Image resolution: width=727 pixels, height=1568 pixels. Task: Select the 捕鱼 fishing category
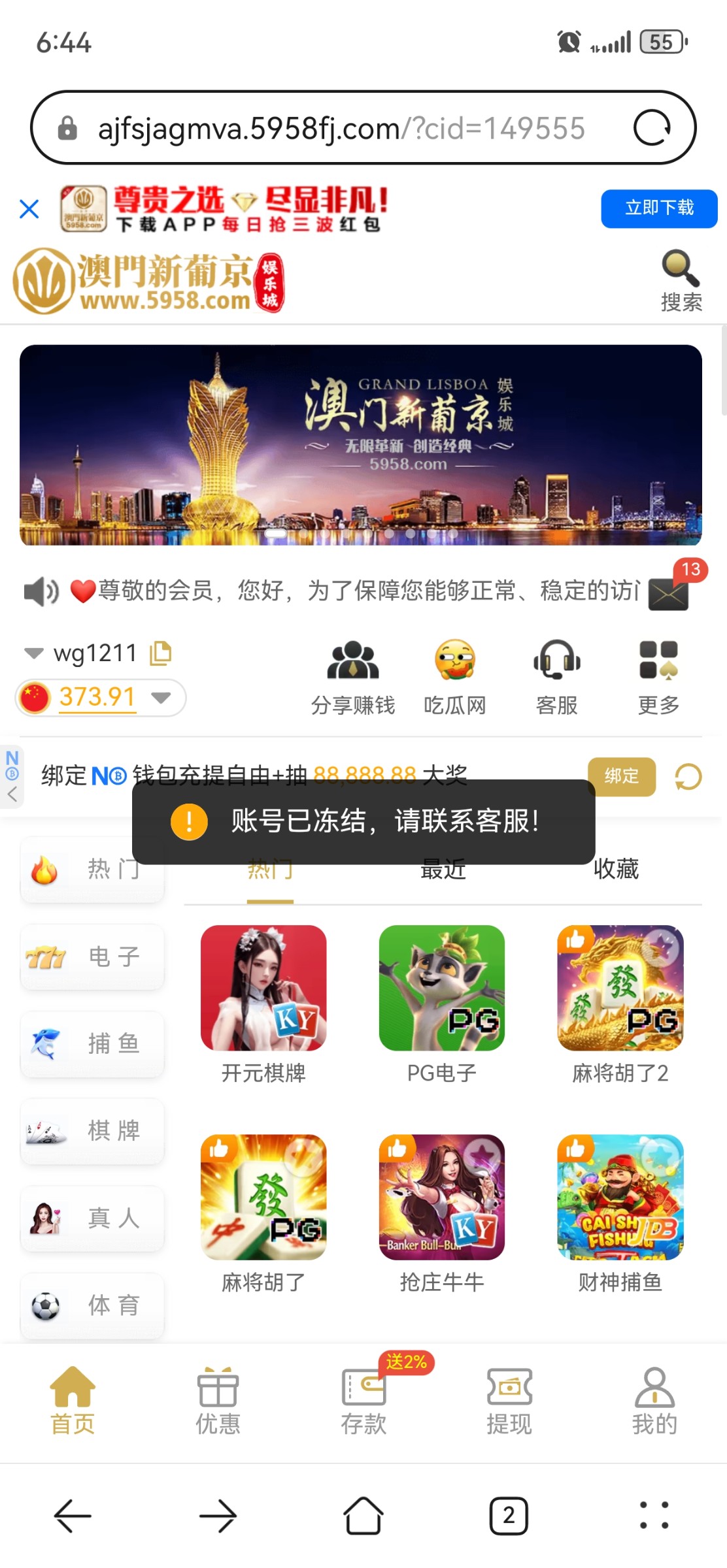coord(92,1044)
